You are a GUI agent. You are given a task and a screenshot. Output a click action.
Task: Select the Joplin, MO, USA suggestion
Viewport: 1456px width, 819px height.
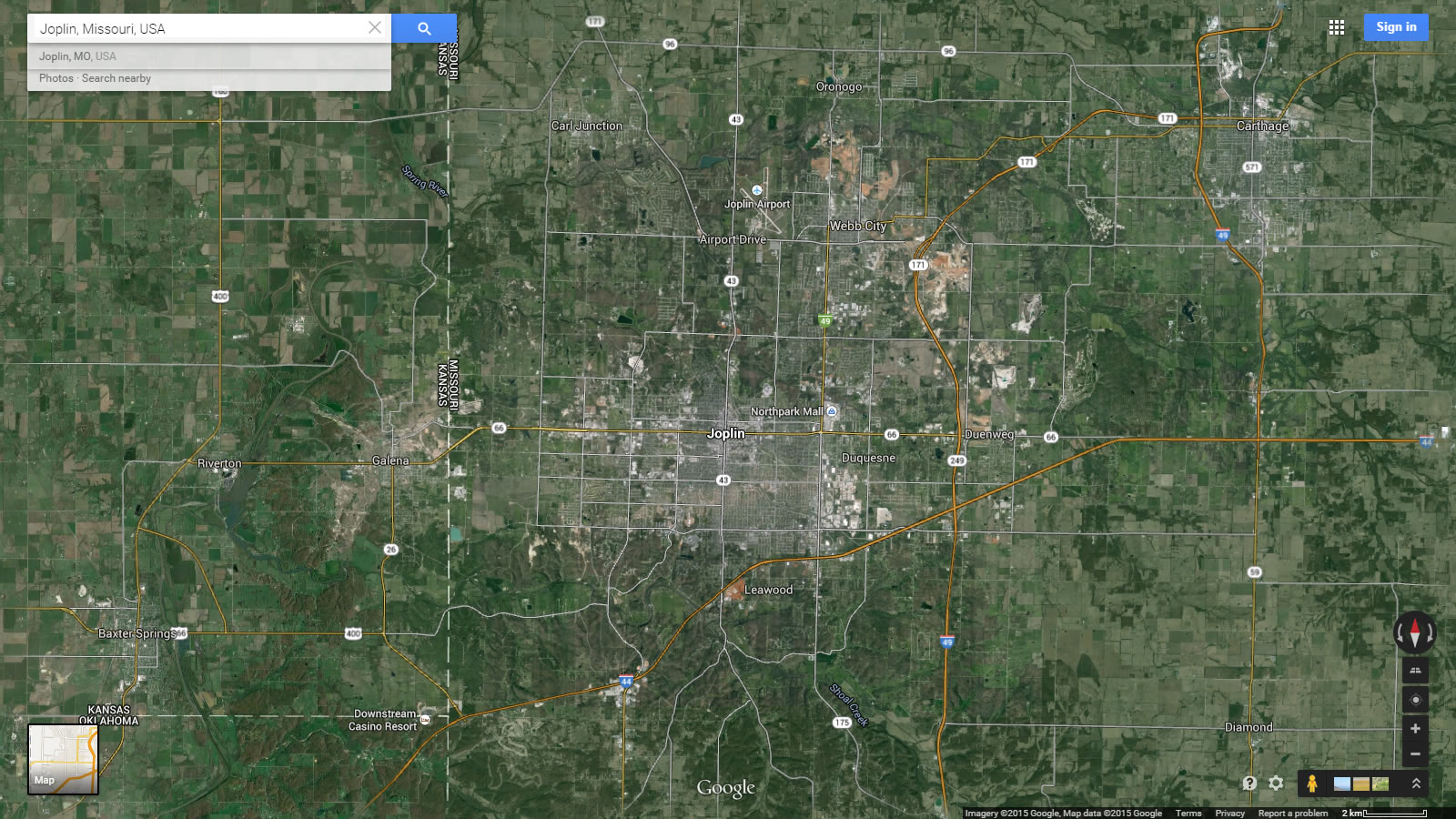click(77, 56)
